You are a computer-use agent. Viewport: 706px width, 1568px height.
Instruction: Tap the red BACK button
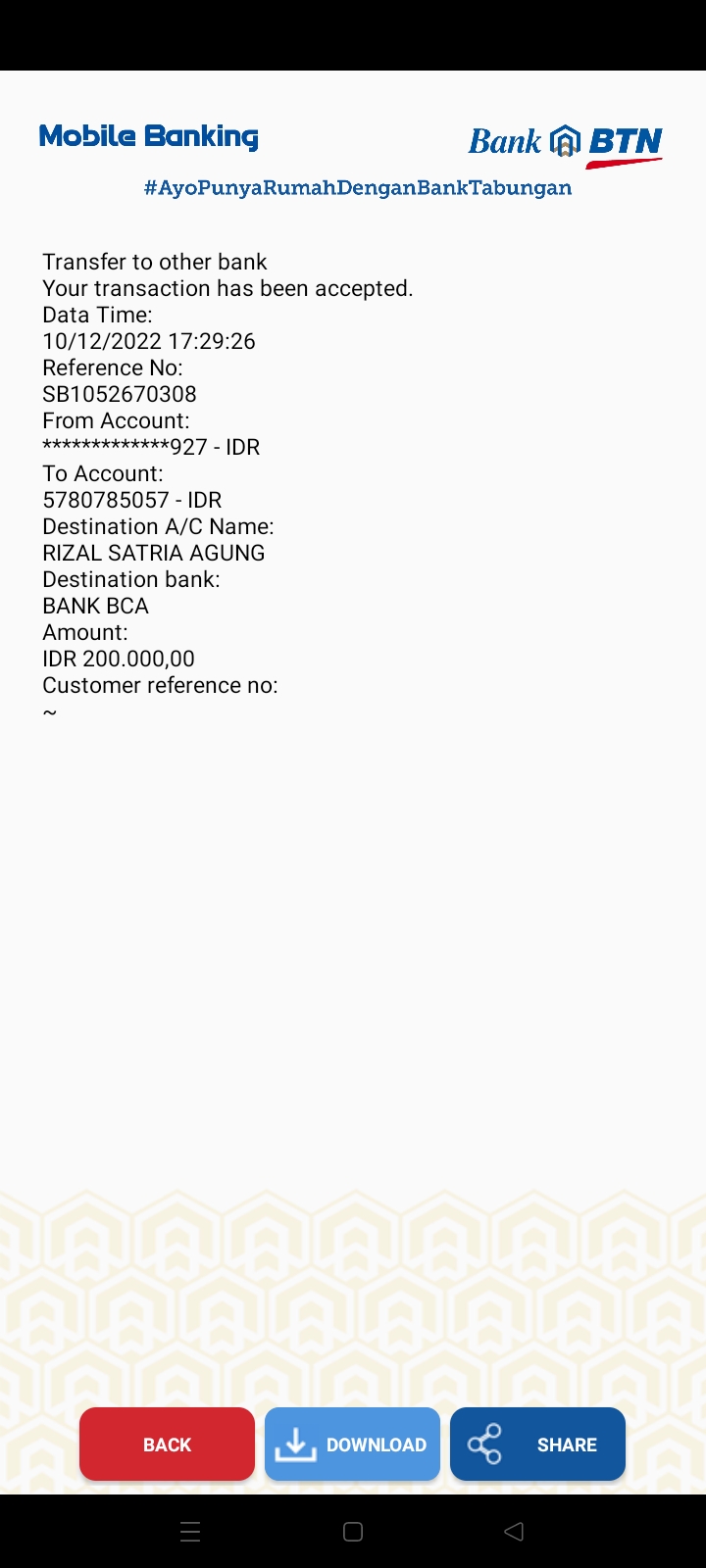[167, 1444]
